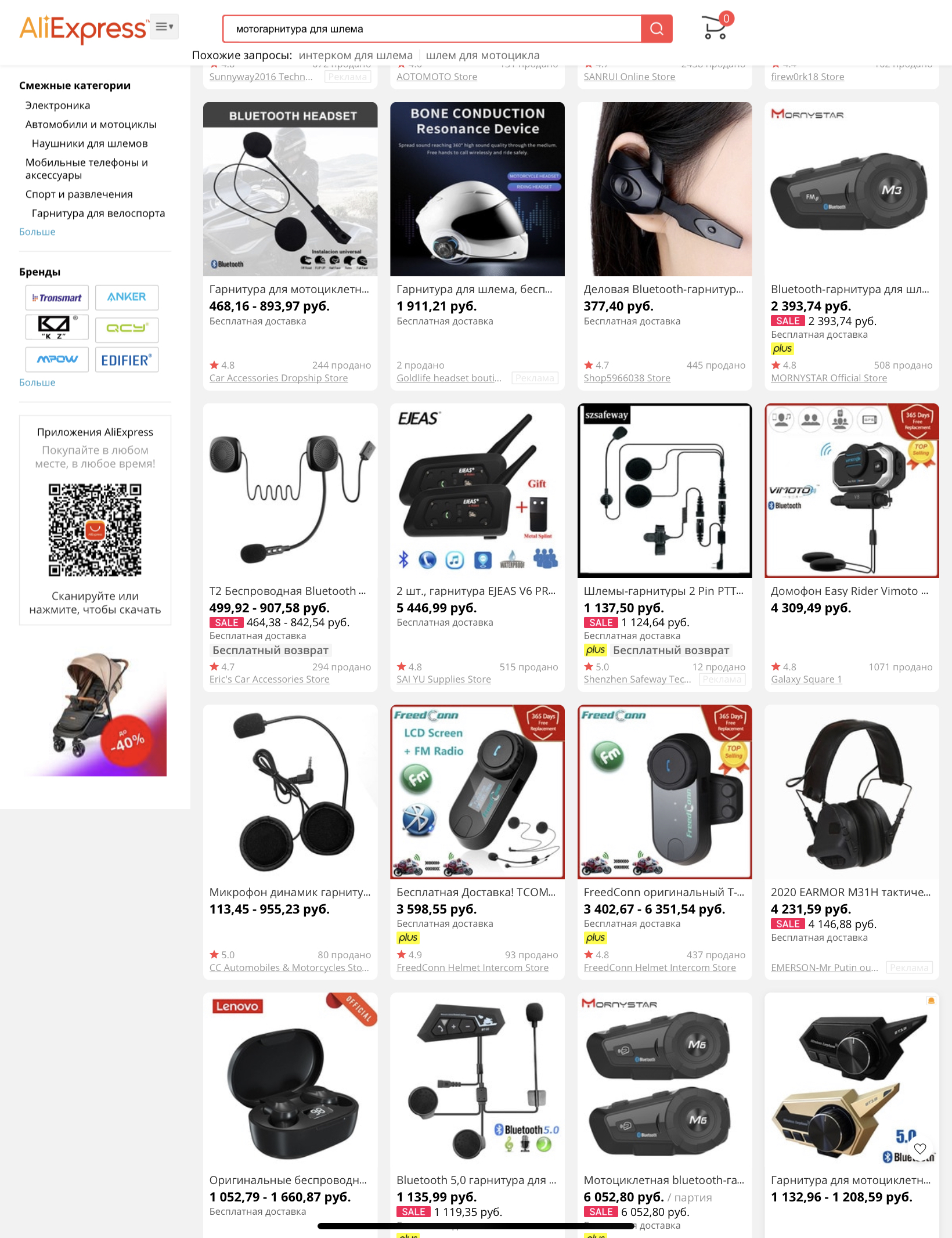This screenshot has height=1238, width=952.
Task: Add gold motorcycle headset to wishlist
Action: pos(919,1149)
